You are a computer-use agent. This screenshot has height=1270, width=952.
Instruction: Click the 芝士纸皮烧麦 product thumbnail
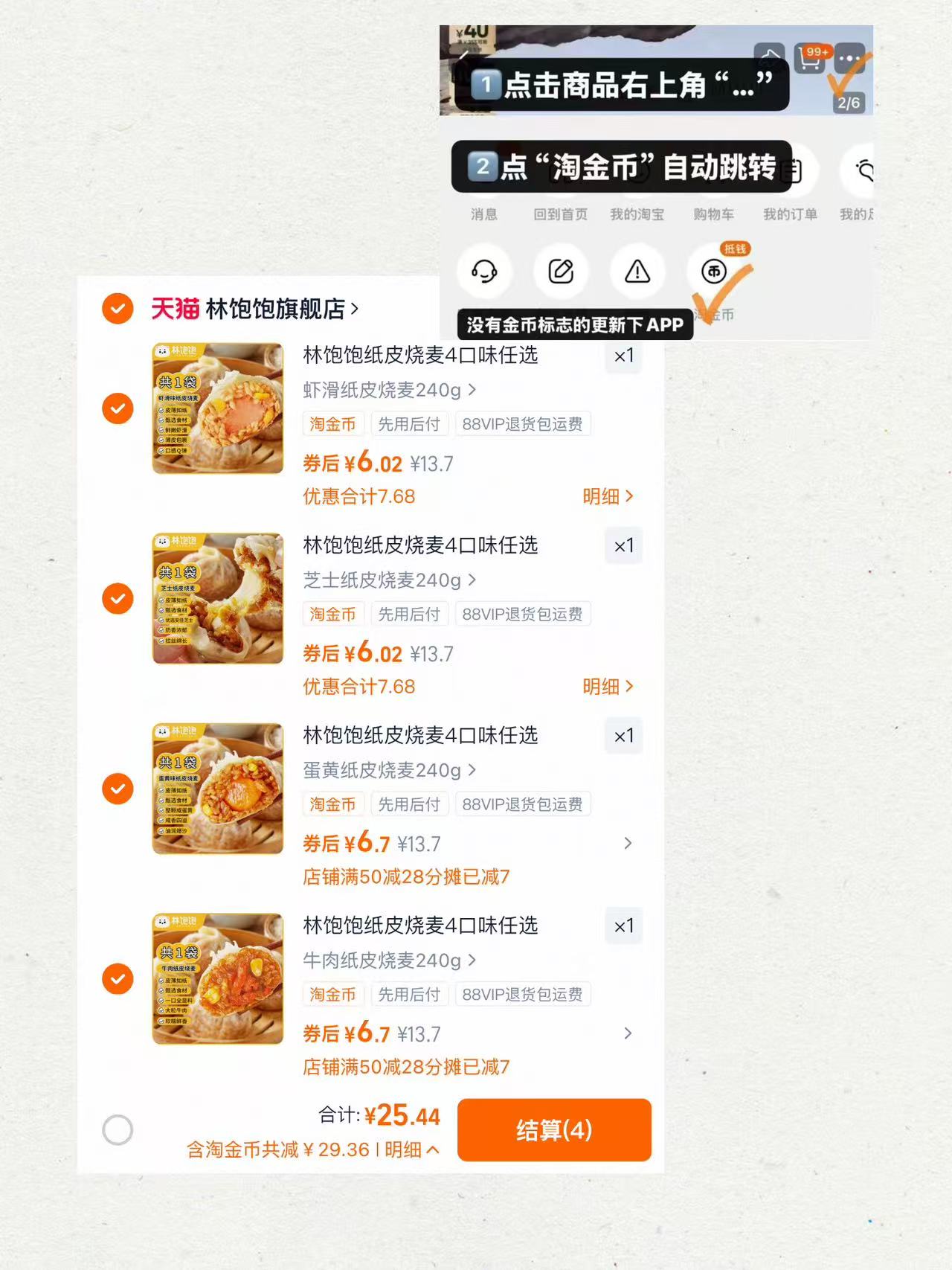(x=217, y=599)
